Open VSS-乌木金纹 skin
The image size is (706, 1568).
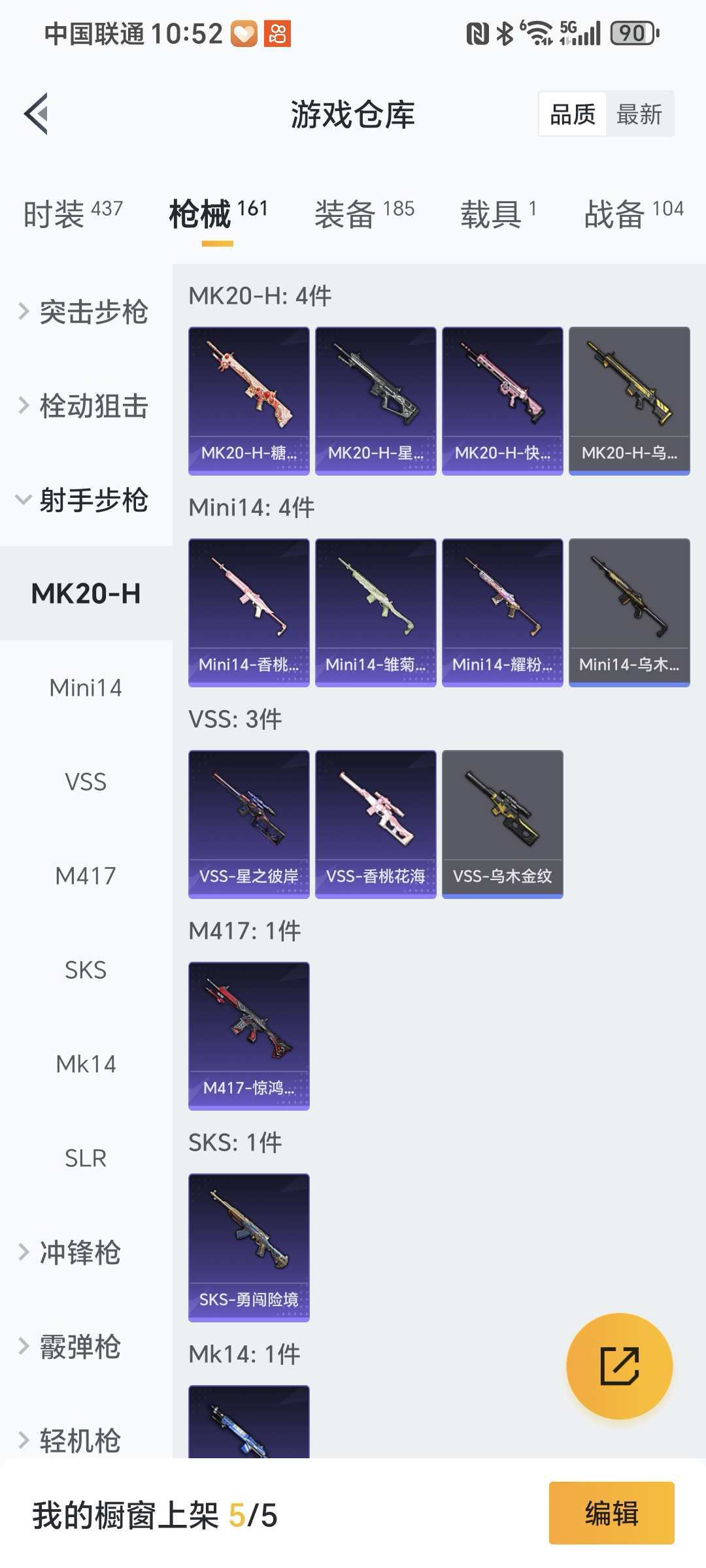click(502, 823)
